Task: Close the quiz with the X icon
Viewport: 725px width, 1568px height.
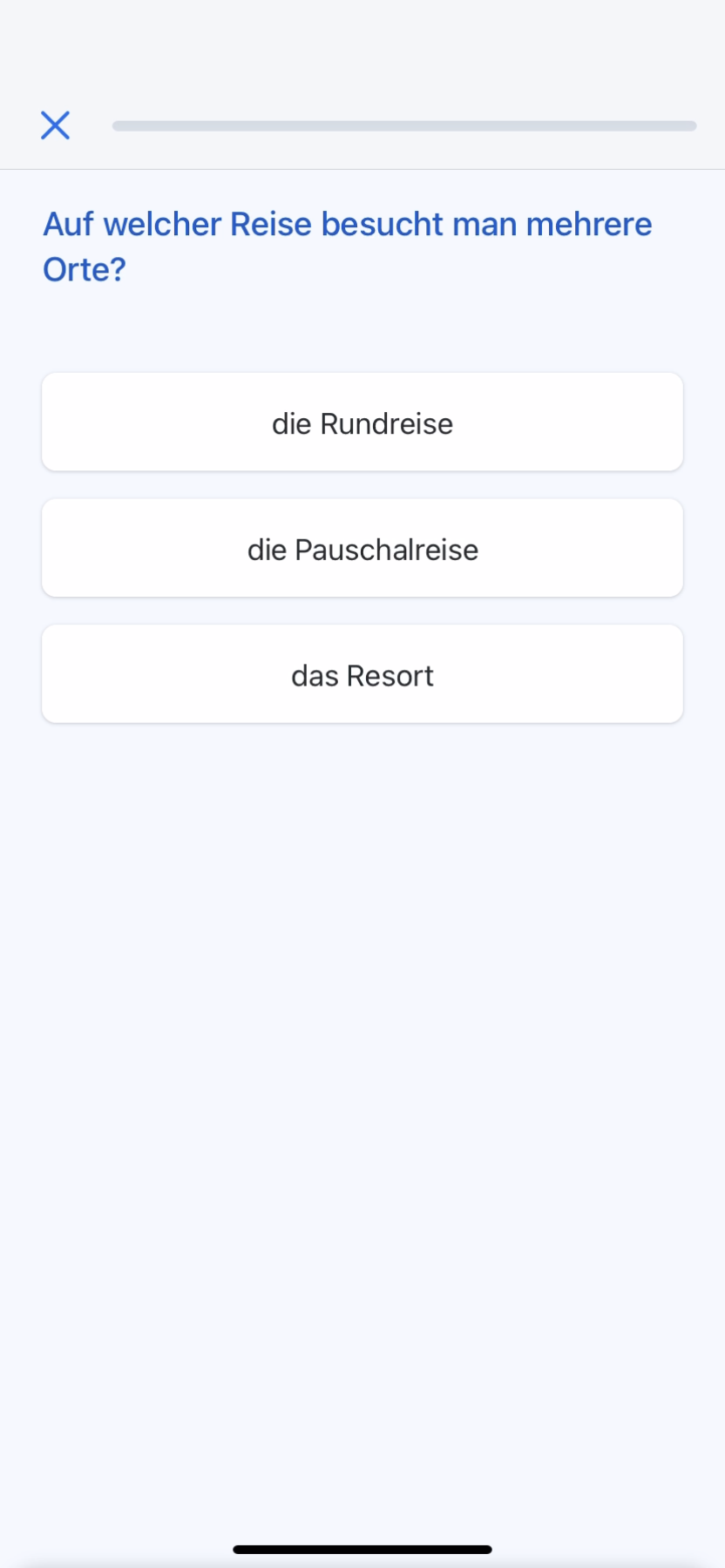Action: click(55, 125)
